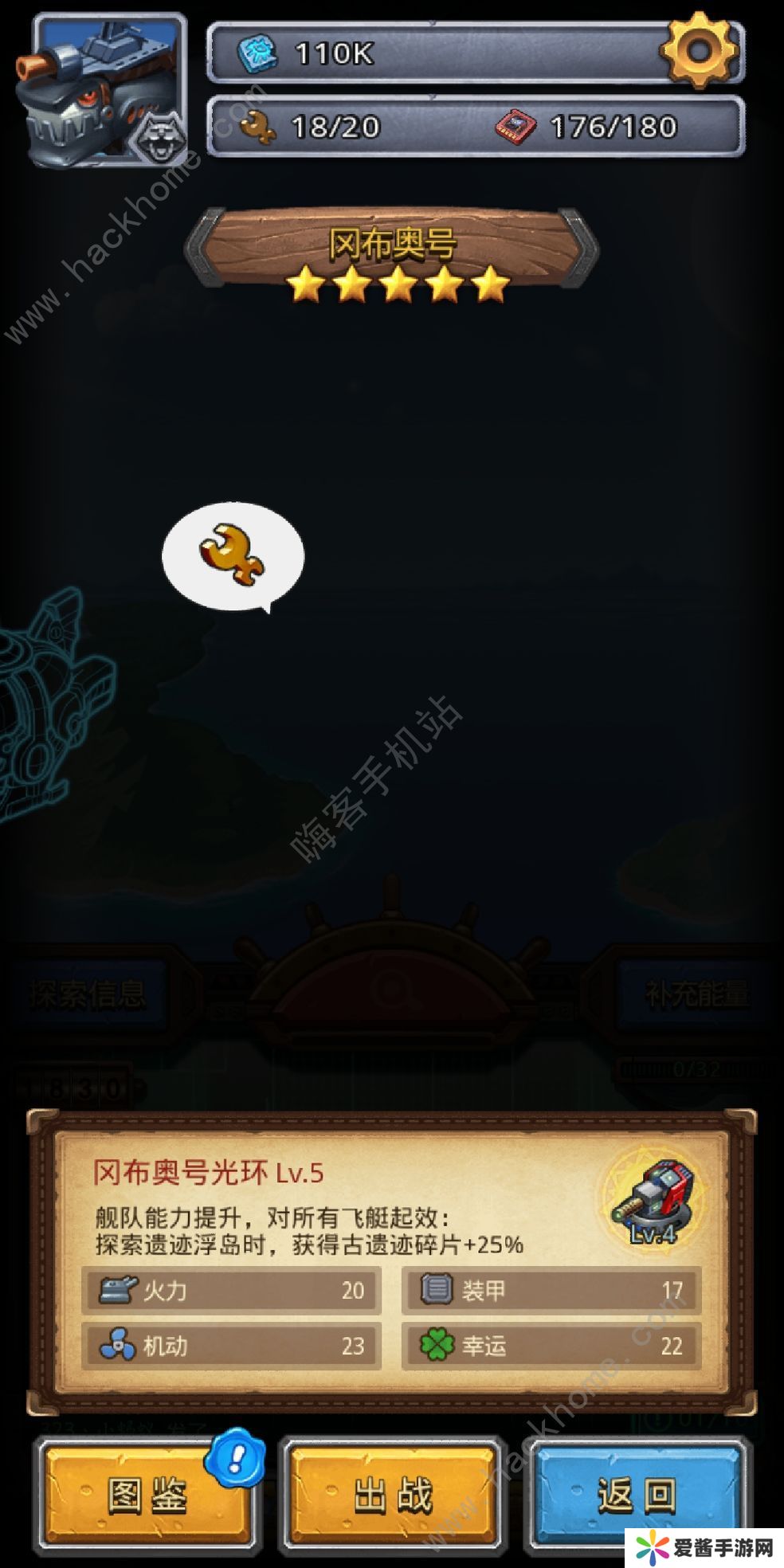Tap 返回 to go back
This screenshot has width=784, height=1568.
637,1495
